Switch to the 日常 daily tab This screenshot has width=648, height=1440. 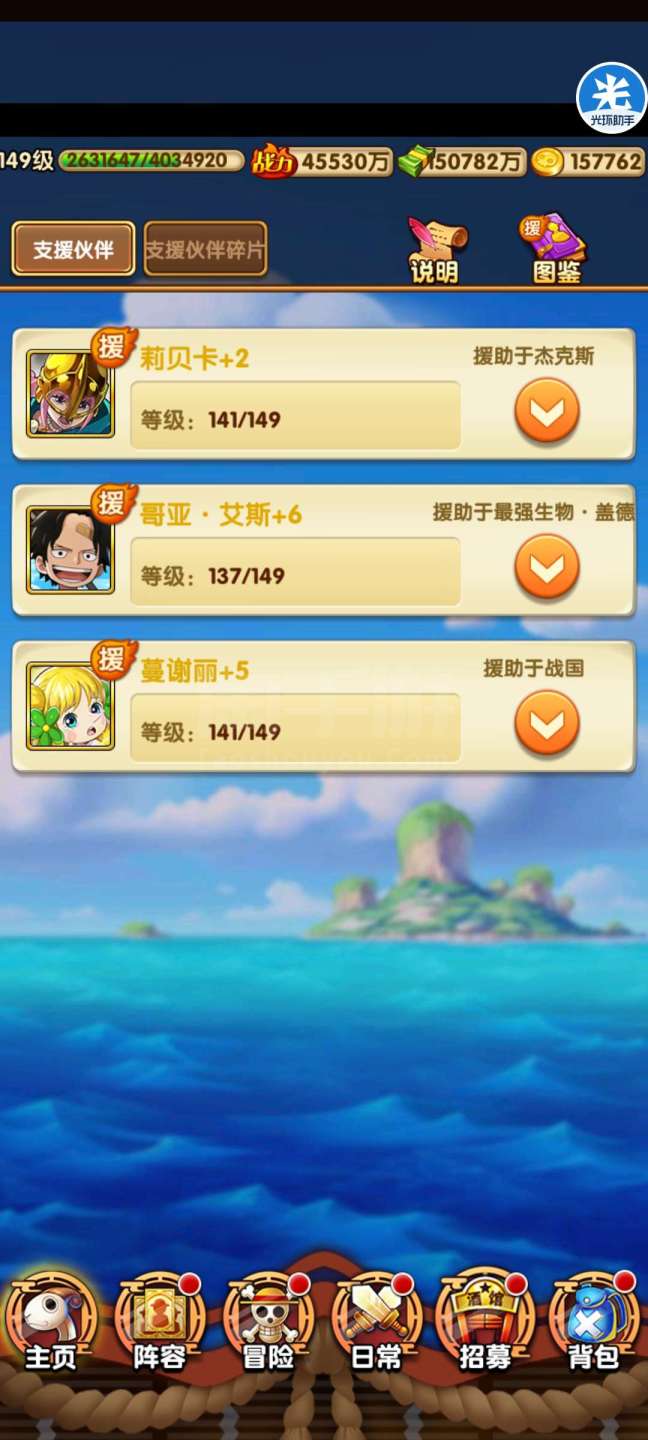377,1321
